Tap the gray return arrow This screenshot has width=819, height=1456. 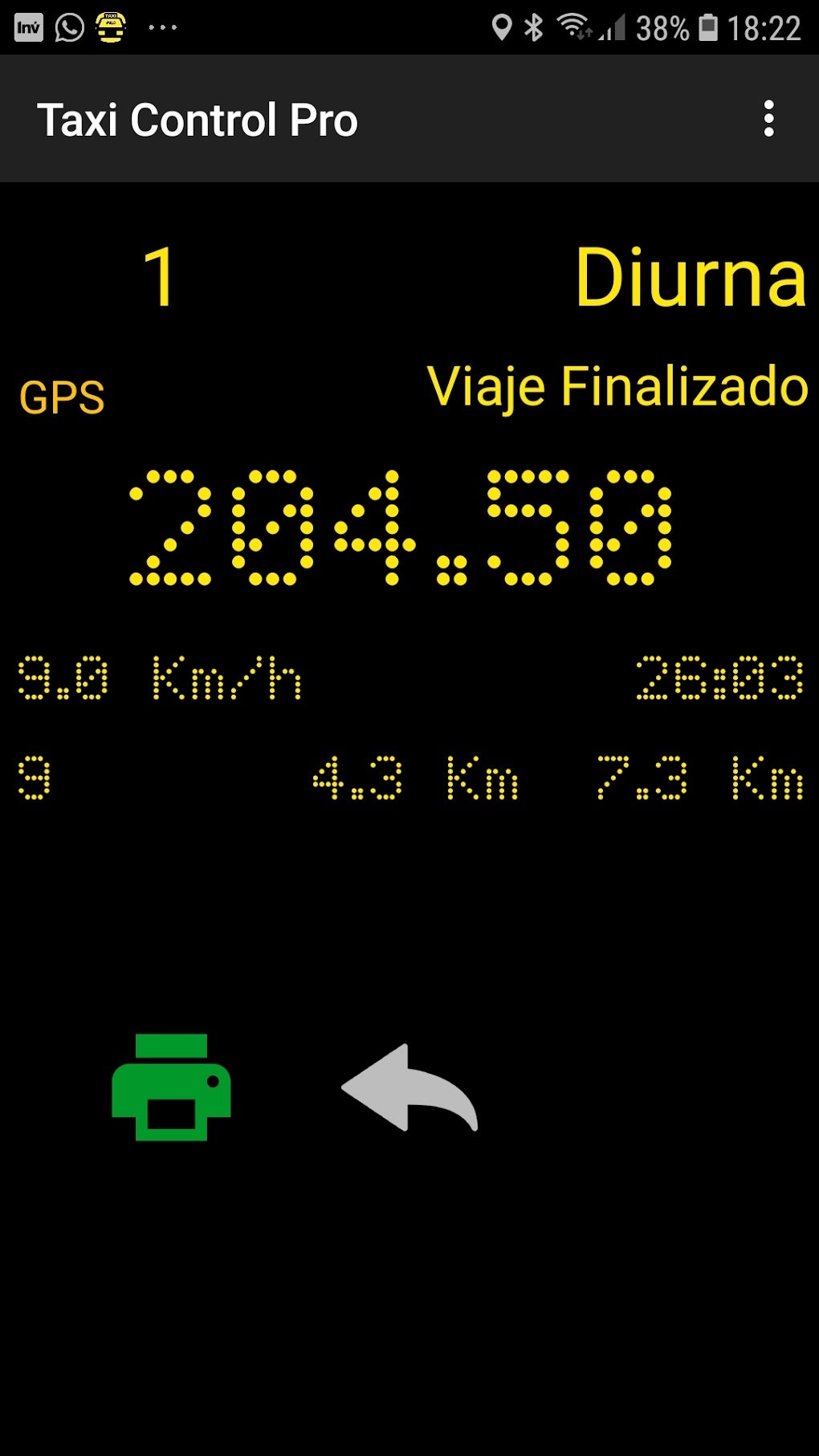pyautogui.click(x=409, y=1087)
